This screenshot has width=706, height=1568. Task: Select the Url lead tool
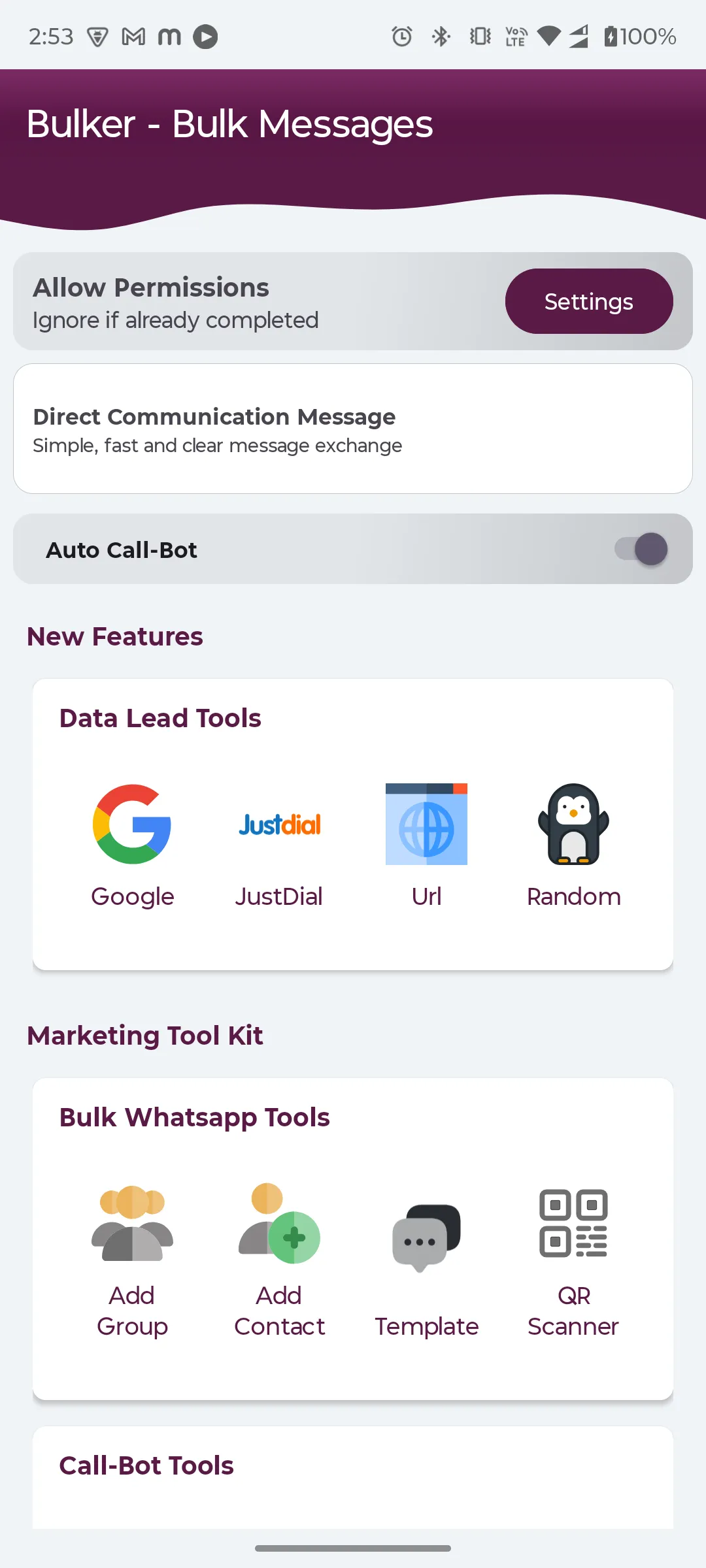tap(426, 843)
